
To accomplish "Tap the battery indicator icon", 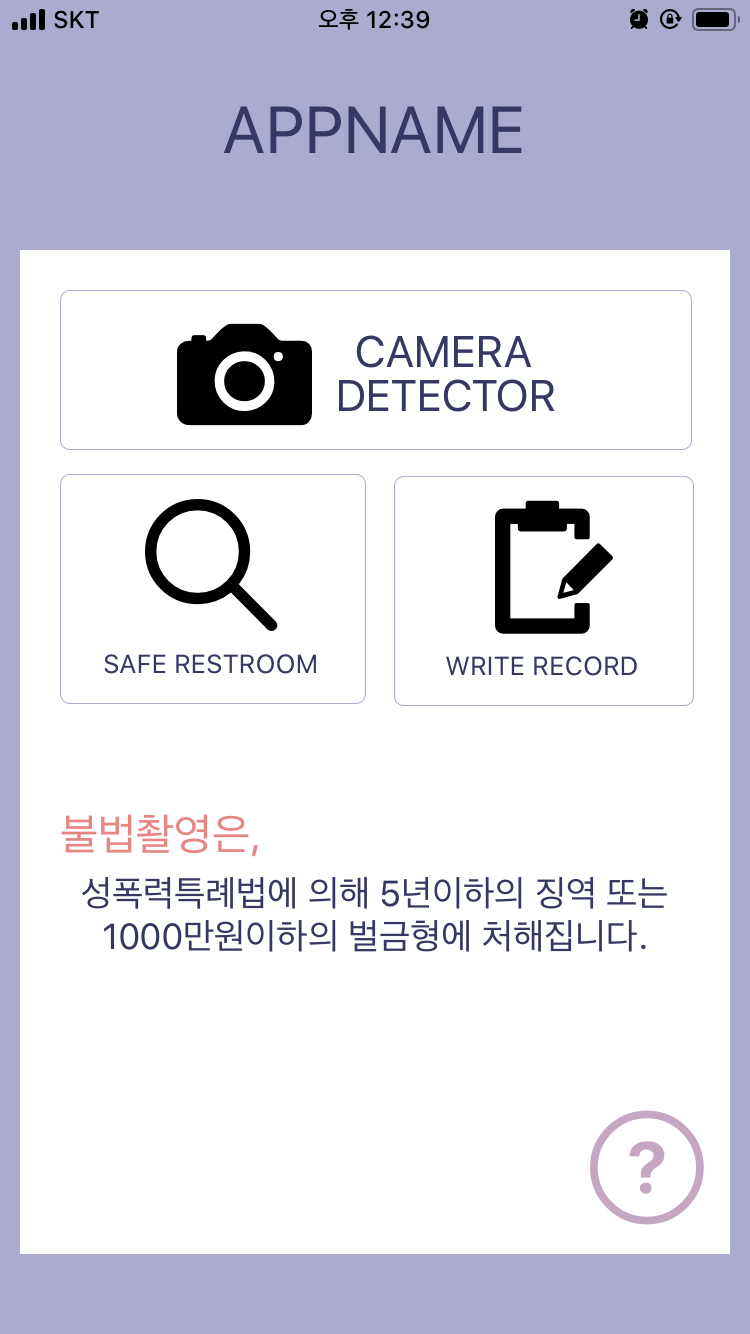I will (x=712, y=18).
